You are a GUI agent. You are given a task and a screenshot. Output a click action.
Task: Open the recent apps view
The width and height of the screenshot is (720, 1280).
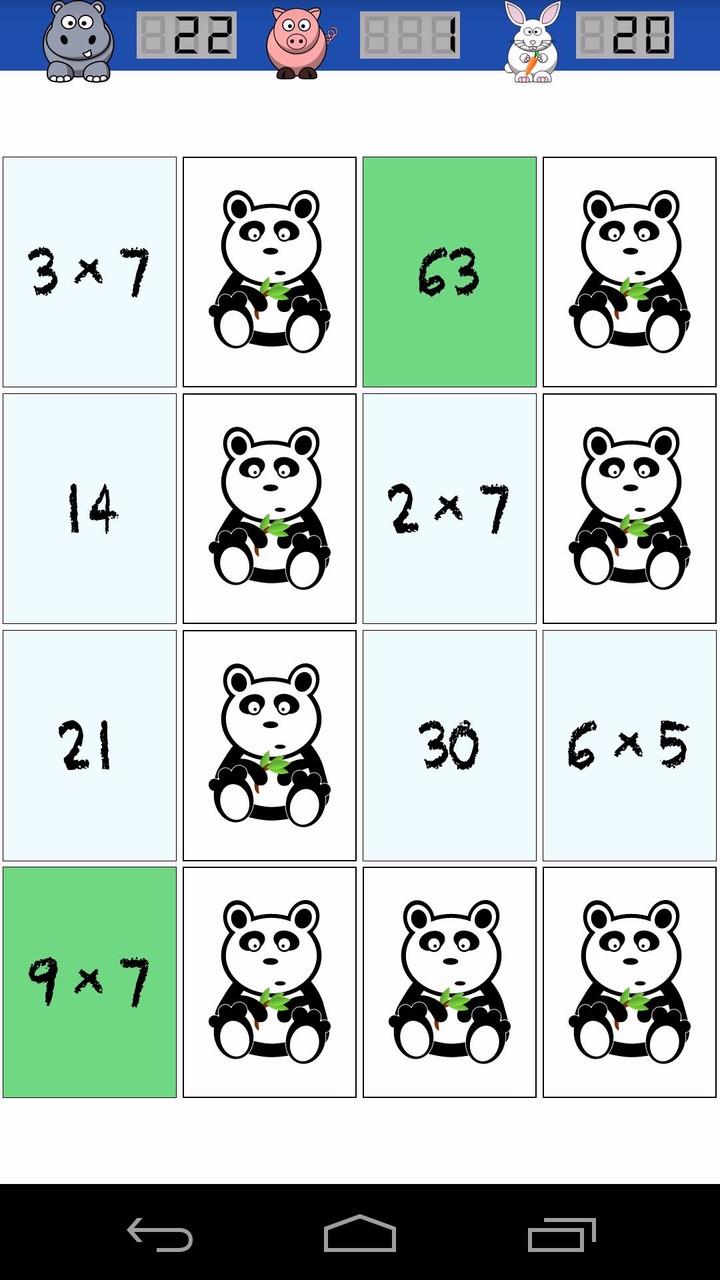click(x=561, y=1233)
